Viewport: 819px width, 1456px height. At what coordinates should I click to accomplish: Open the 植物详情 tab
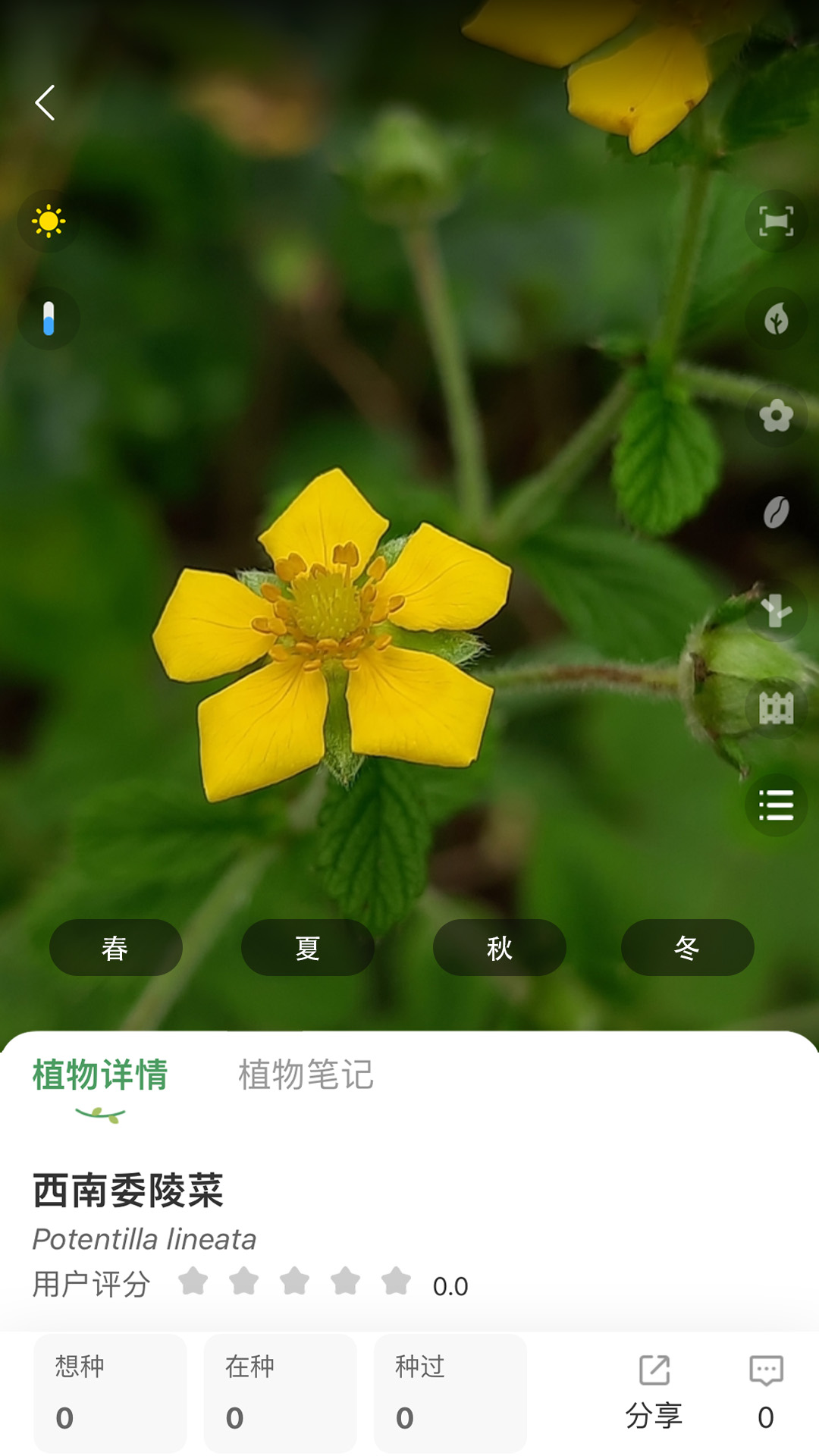tap(100, 1075)
